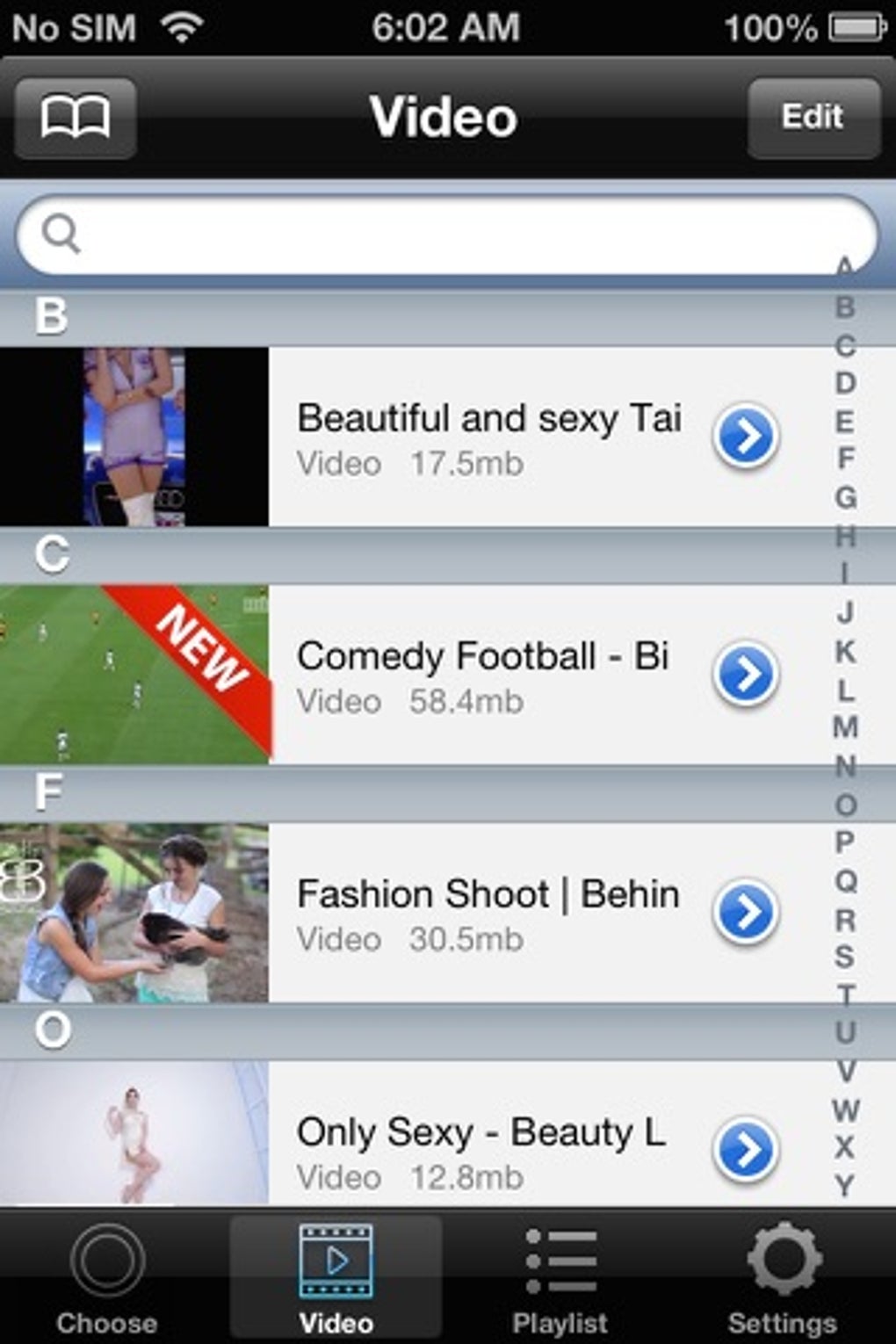The height and width of the screenshot is (1344, 896).
Task: Jump to letter M in the index
Action: 845,727
